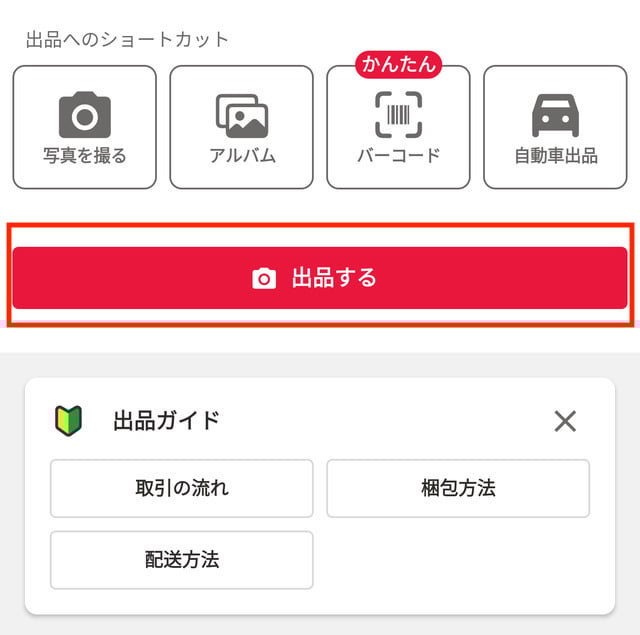Open 取引の流れ guide

coord(182,488)
